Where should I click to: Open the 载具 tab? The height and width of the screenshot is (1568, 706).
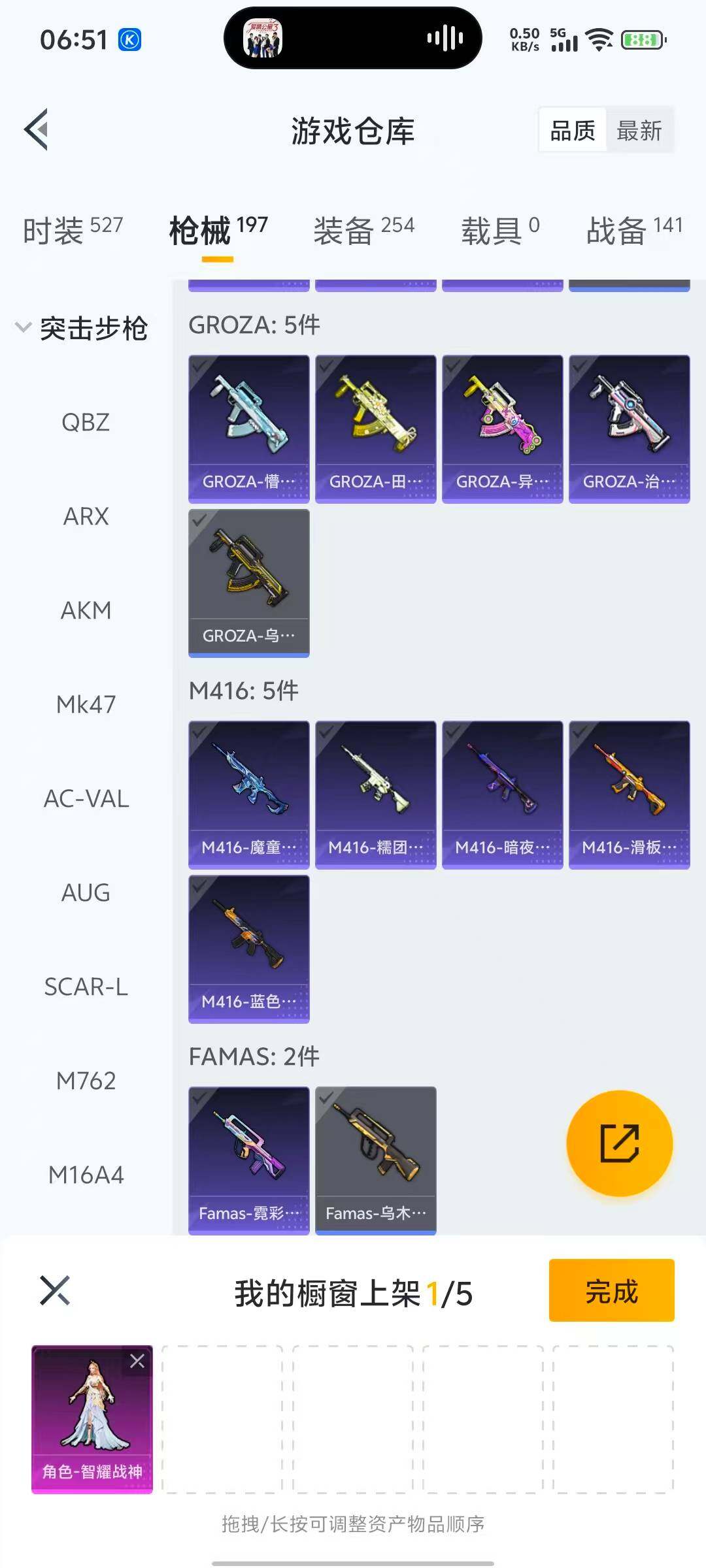click(x=500, y=230)
